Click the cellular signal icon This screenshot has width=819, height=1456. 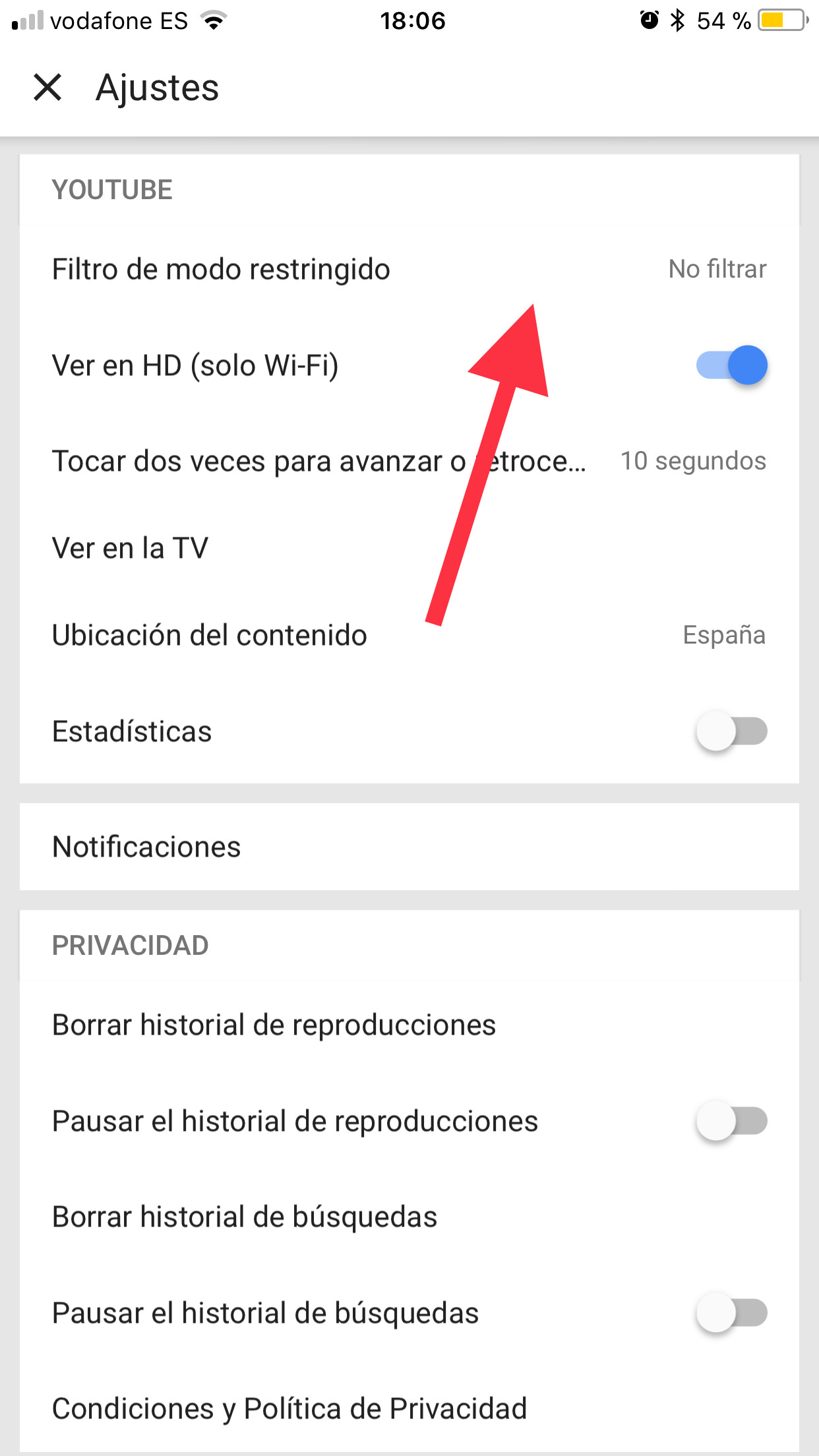pos(26,20)
